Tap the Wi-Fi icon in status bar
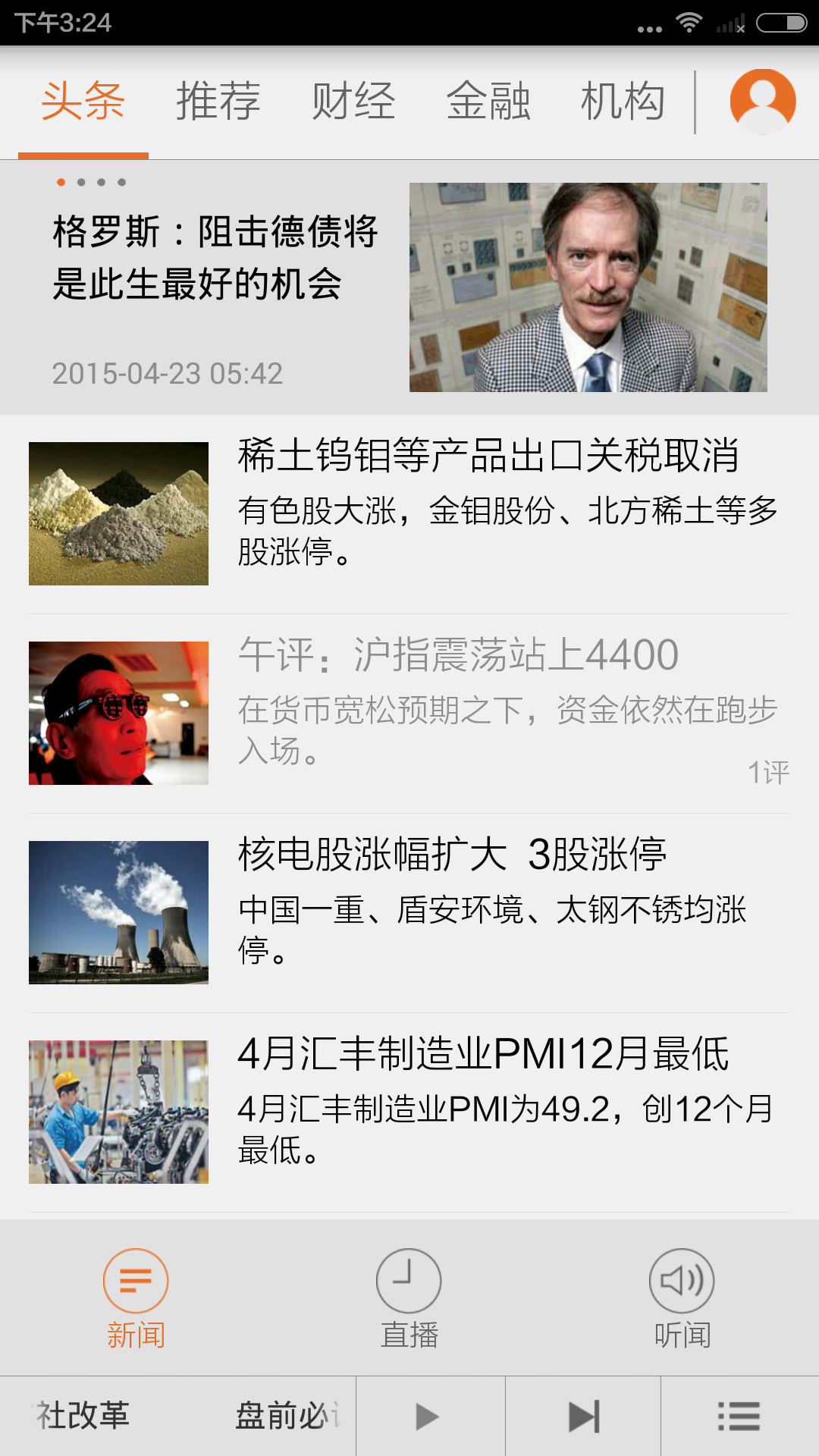The height and width of the screenshot is (1456, 819). (x=691, y=22)
